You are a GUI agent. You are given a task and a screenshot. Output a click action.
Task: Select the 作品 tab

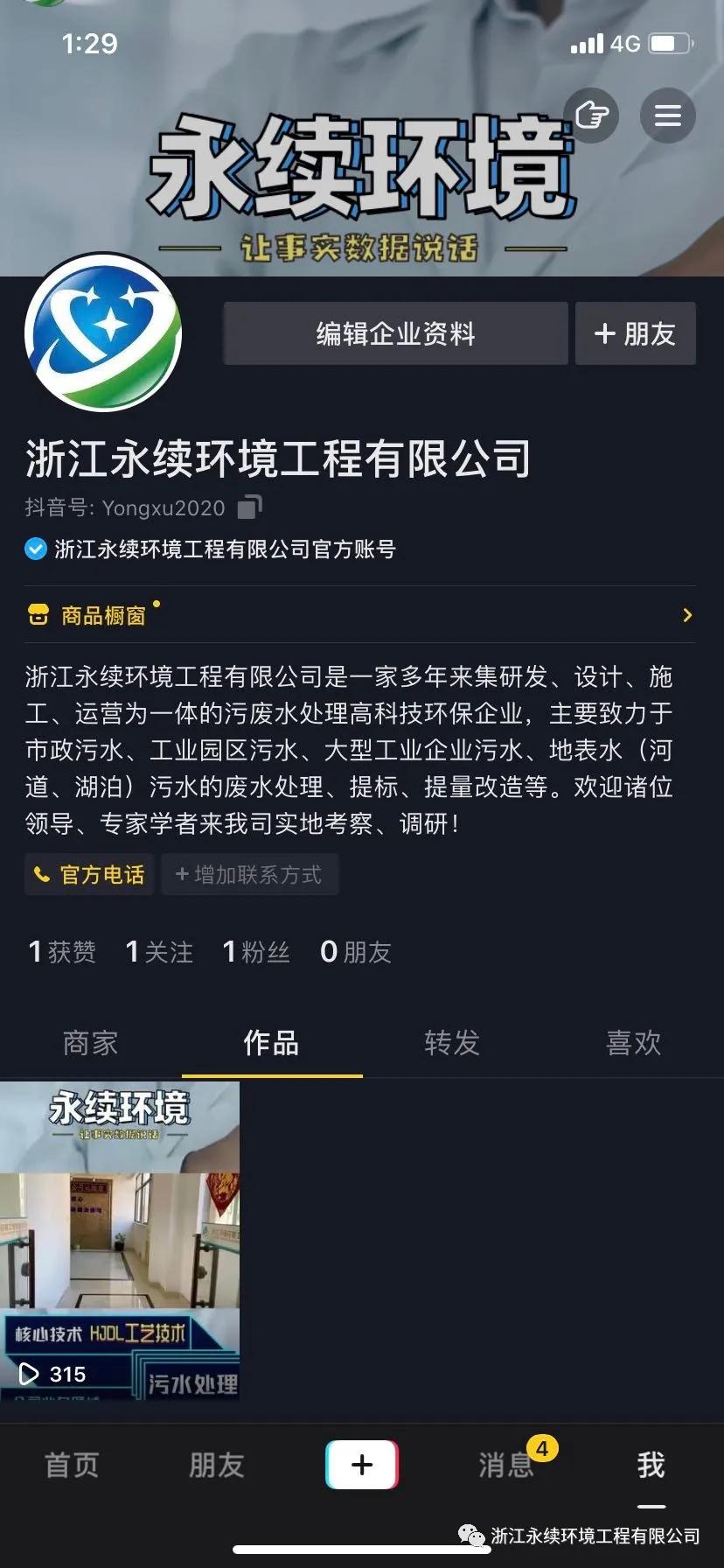pyautogui.click(x=271, y=1043)
